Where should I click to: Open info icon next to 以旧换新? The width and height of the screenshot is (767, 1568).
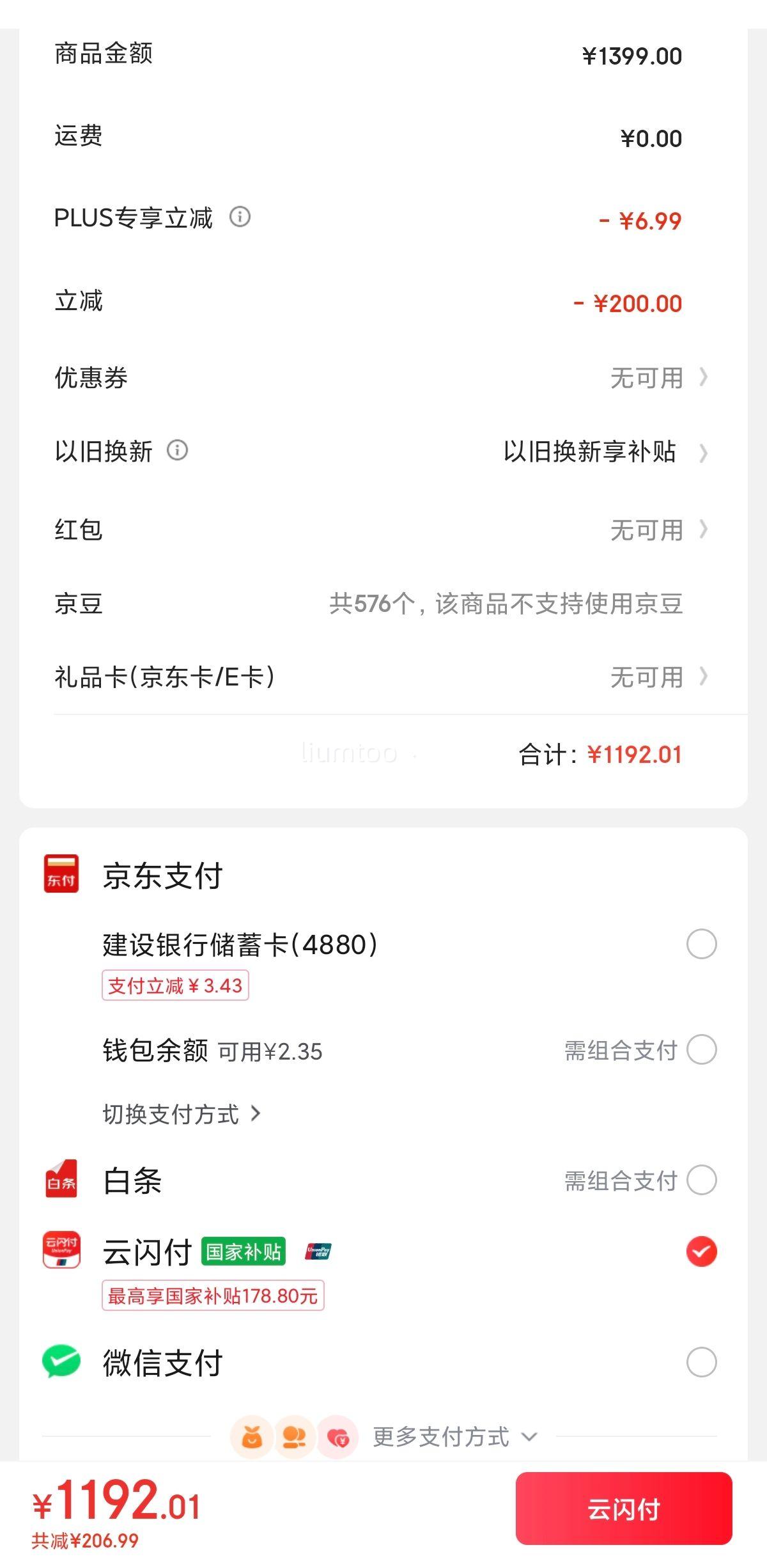pyautogui.click(x=177, y=450)
